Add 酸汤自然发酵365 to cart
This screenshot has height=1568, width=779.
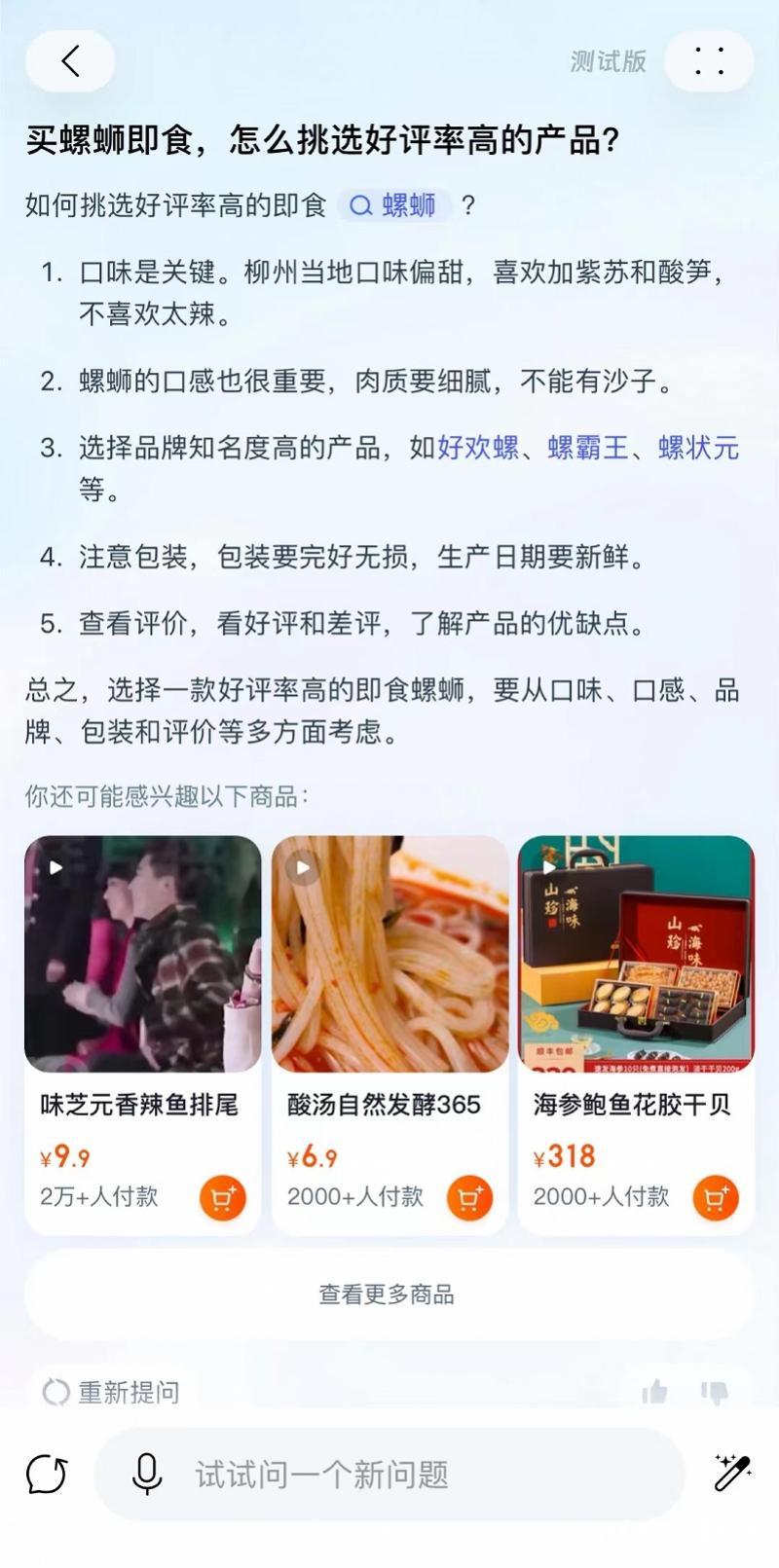point(469,1198)
